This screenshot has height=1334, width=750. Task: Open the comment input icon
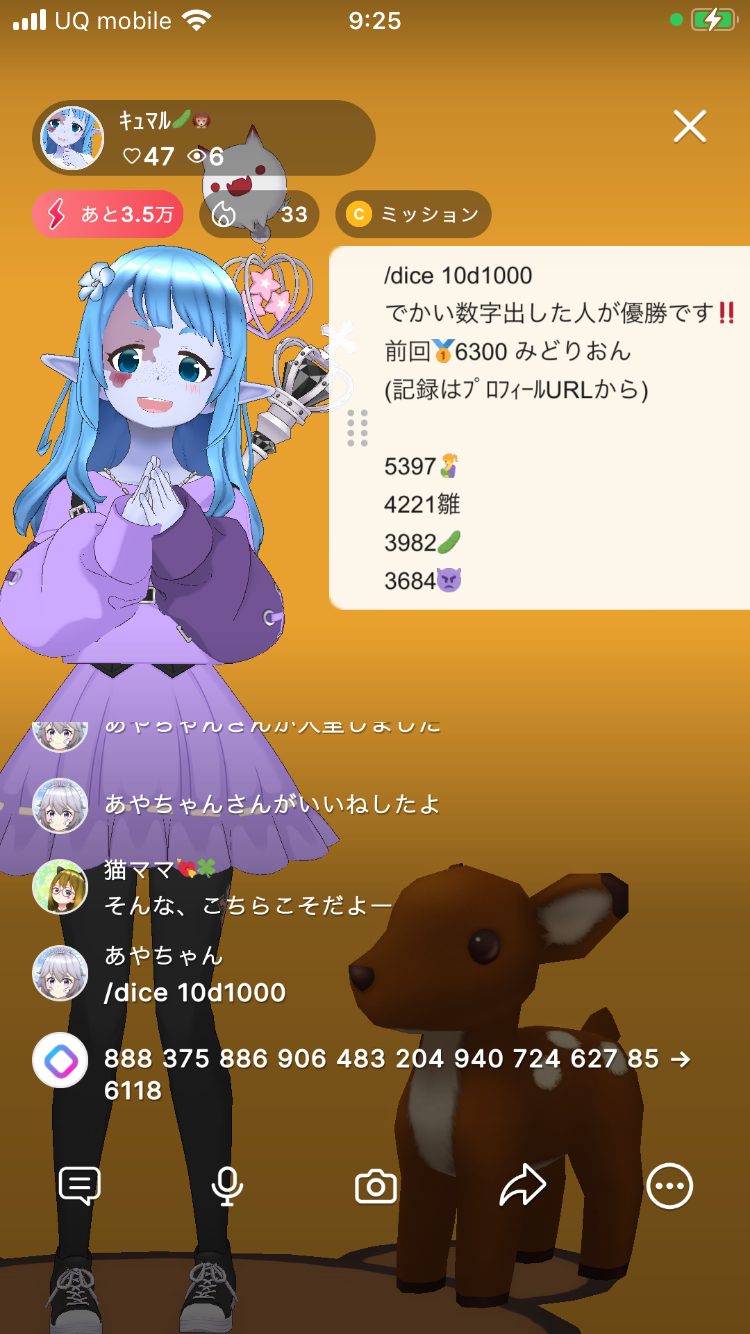(x=80, y=1186)
